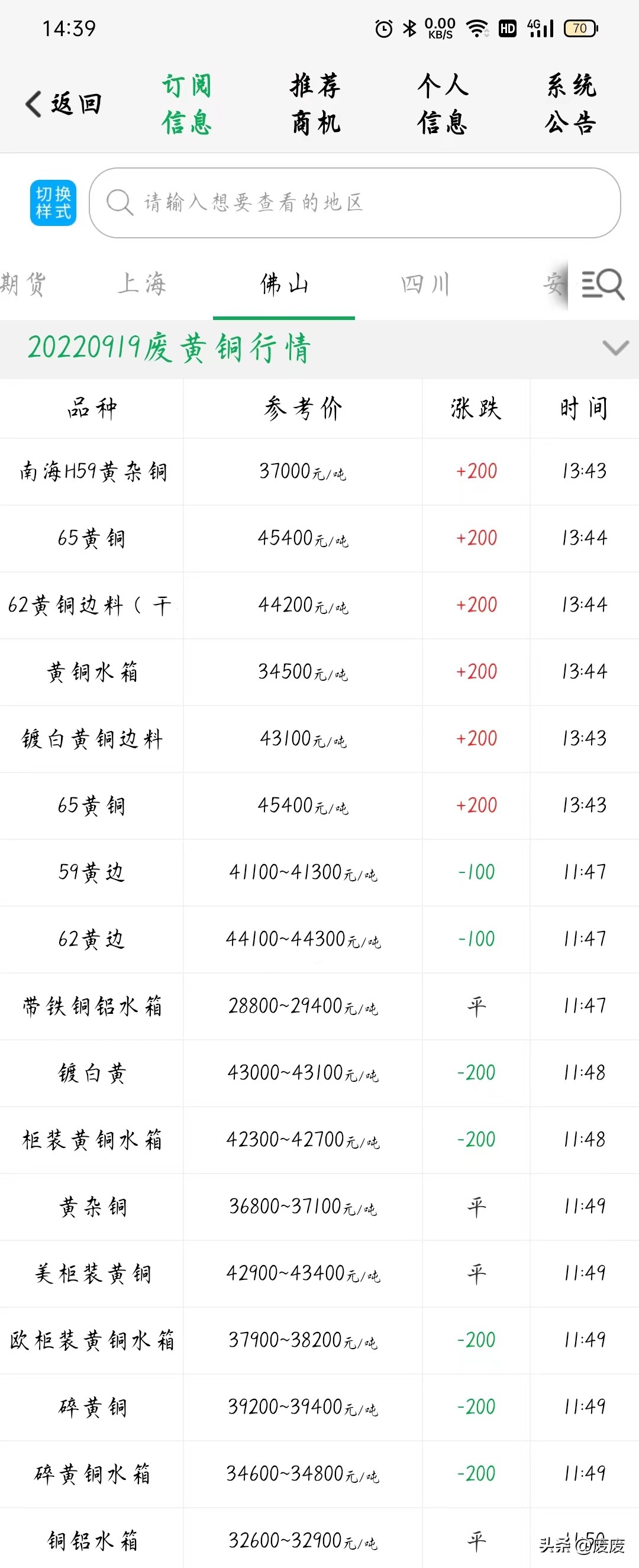The image size is (639, 1568).
Task: Select the 南海H59黄杂铜 price row
Action: coord(91,471)
